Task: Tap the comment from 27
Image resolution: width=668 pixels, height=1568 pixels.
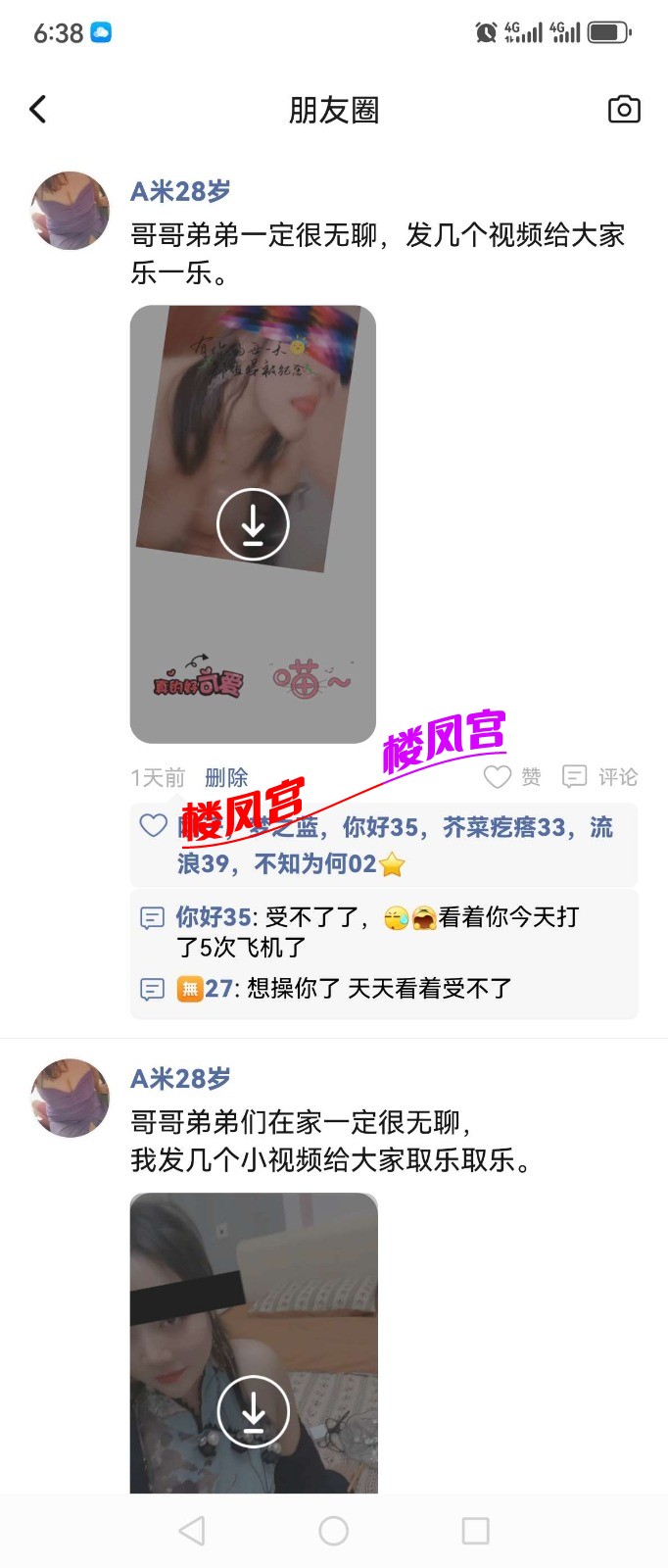Action: coord(378,988)
